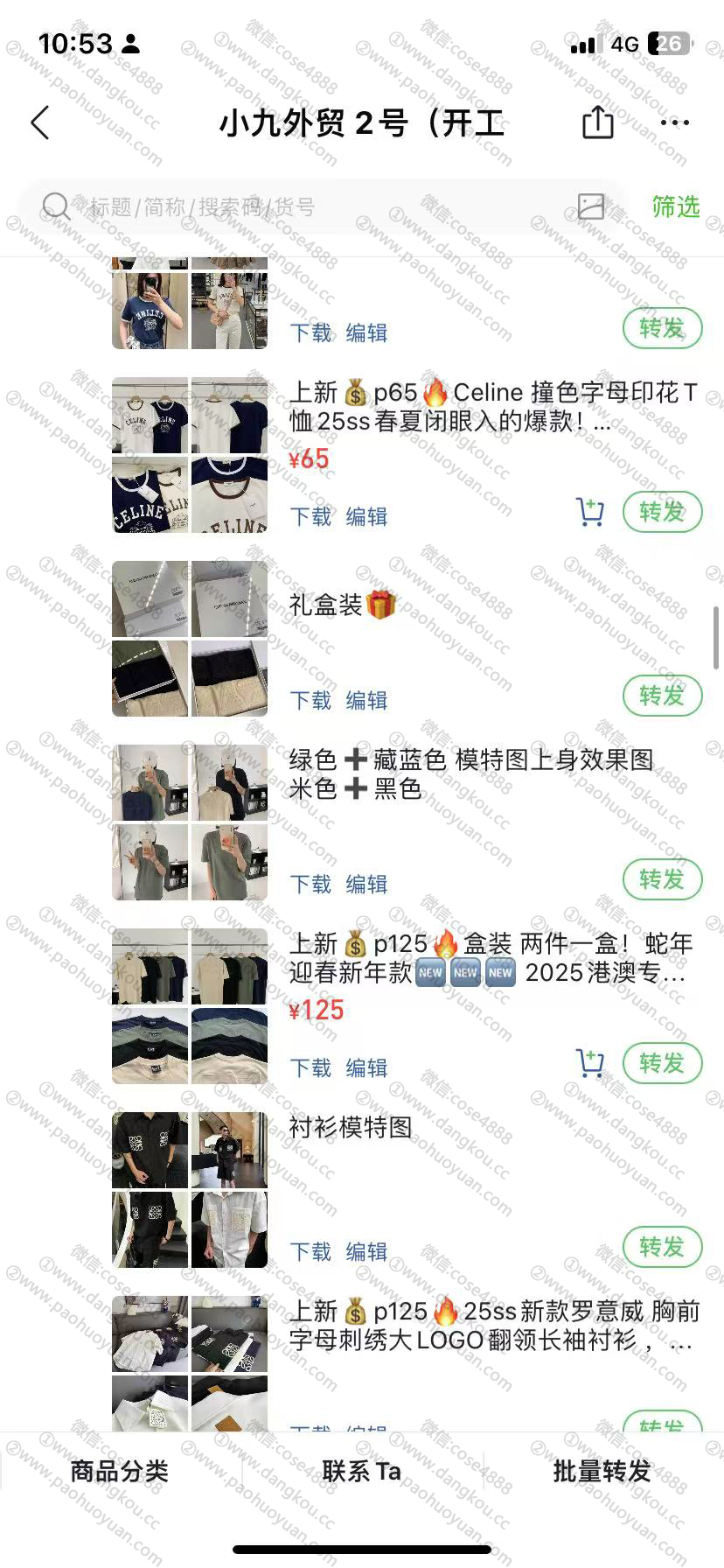Forward the 礼盒装 post
724x1568 pixels.
pyautogui.click(x=662, y=696)
